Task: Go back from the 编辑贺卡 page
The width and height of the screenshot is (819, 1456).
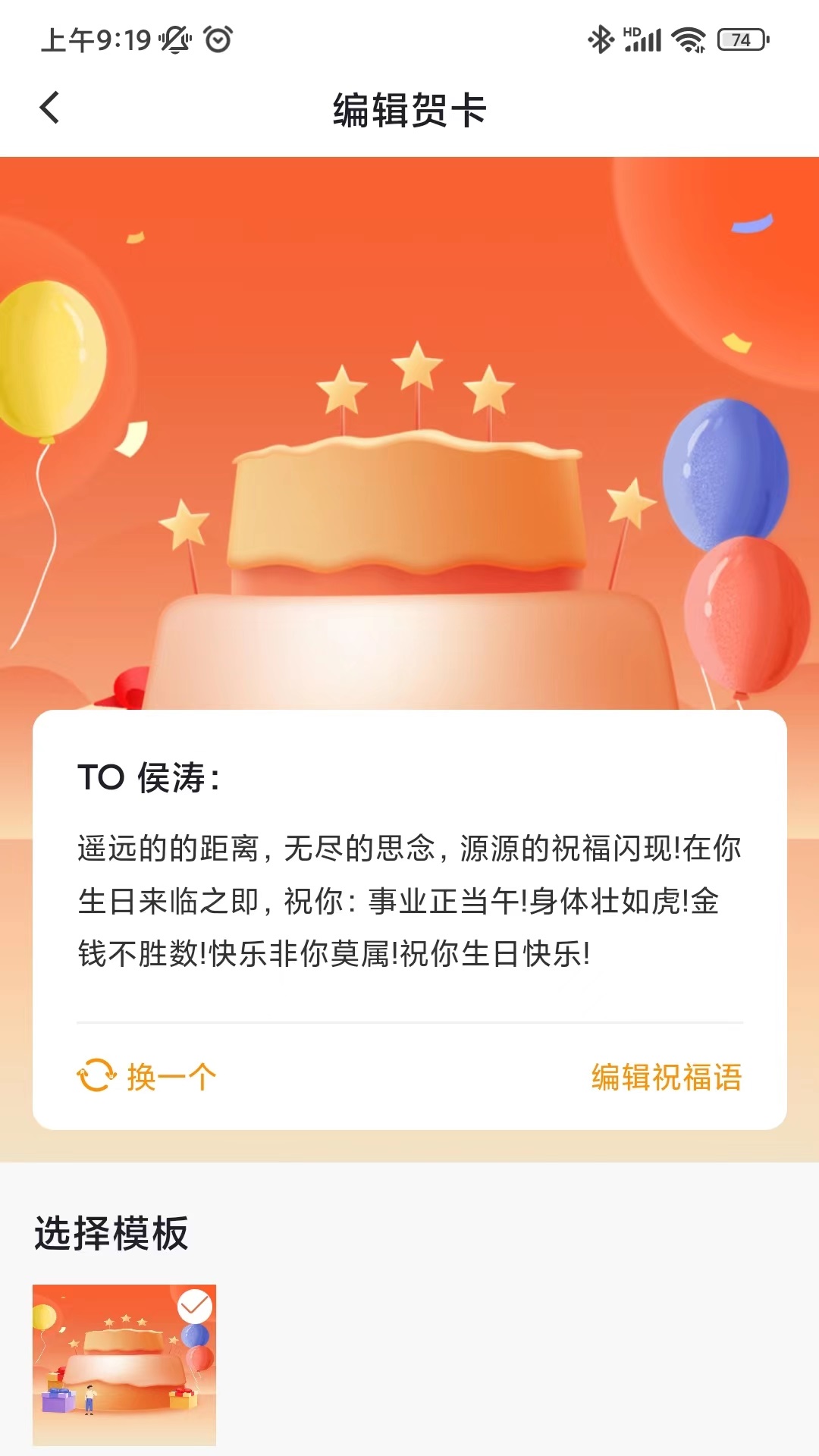Action: point(50,108)
